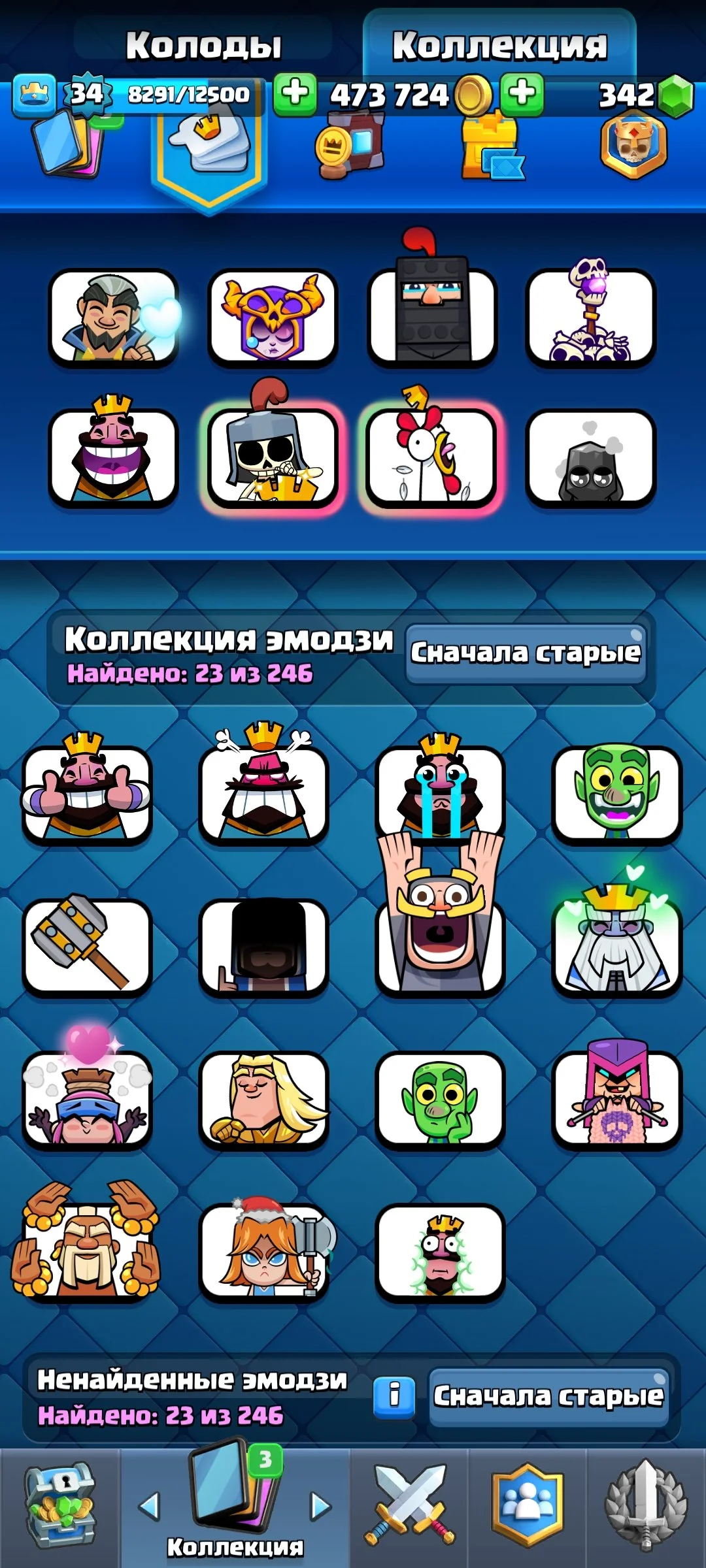Open the clan social tab

pos(528,1505)
